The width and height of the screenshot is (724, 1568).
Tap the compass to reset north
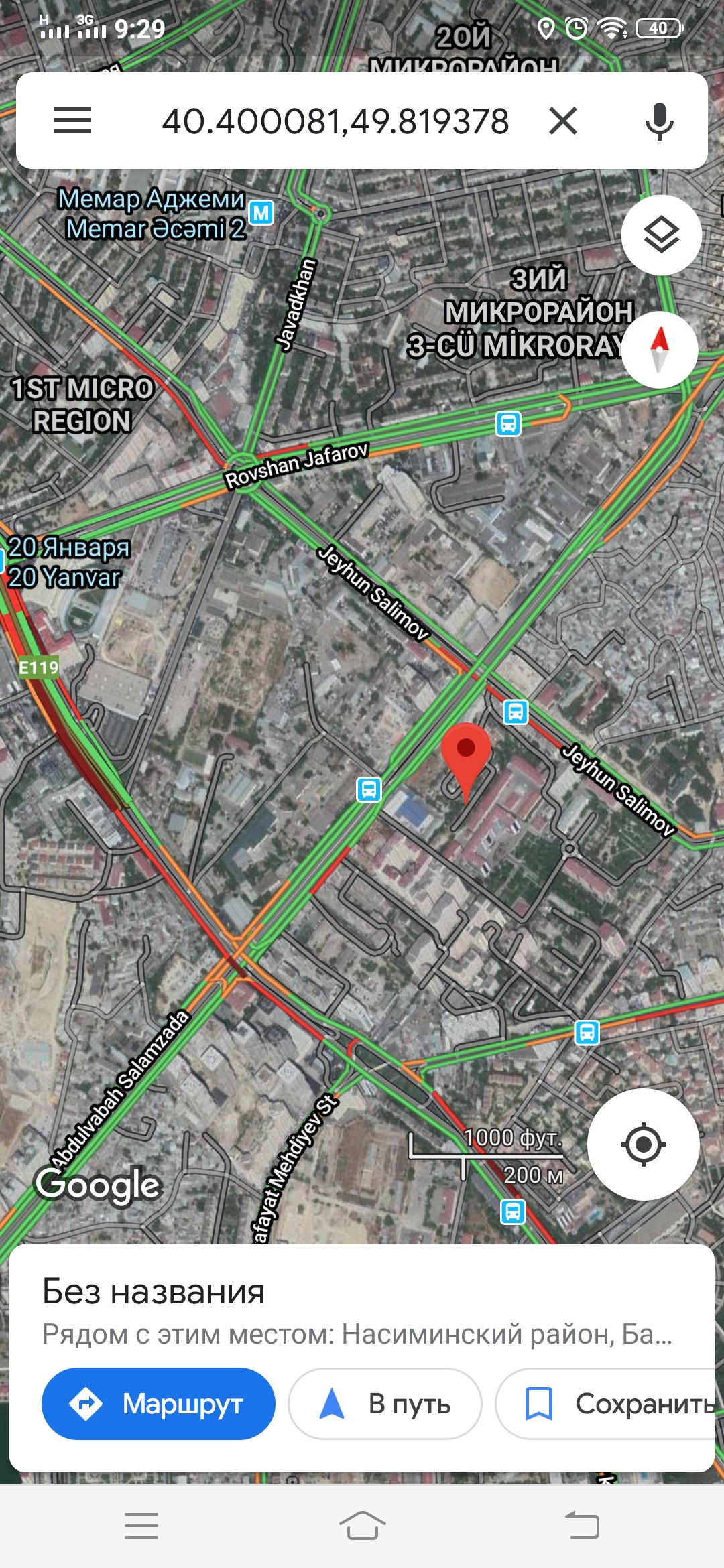[660, 350]
